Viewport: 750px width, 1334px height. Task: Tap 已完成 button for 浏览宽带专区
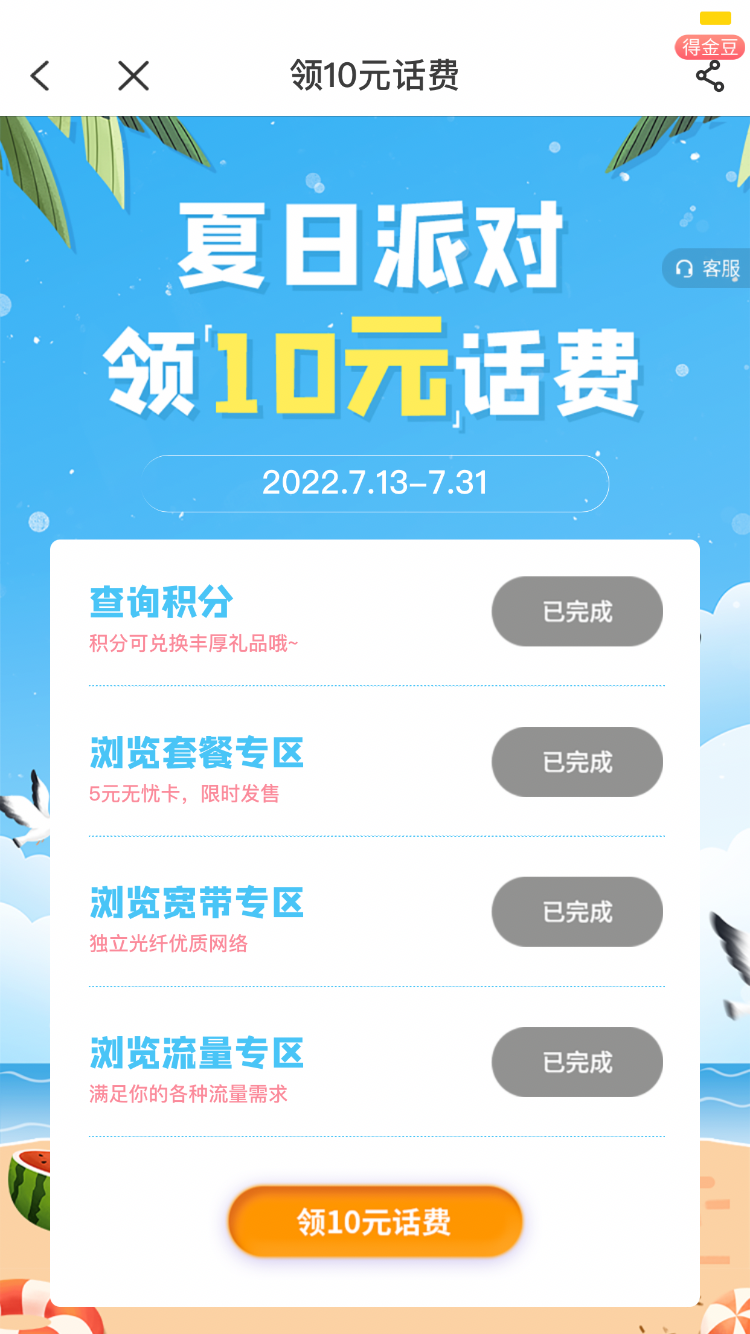coord(577,912)
